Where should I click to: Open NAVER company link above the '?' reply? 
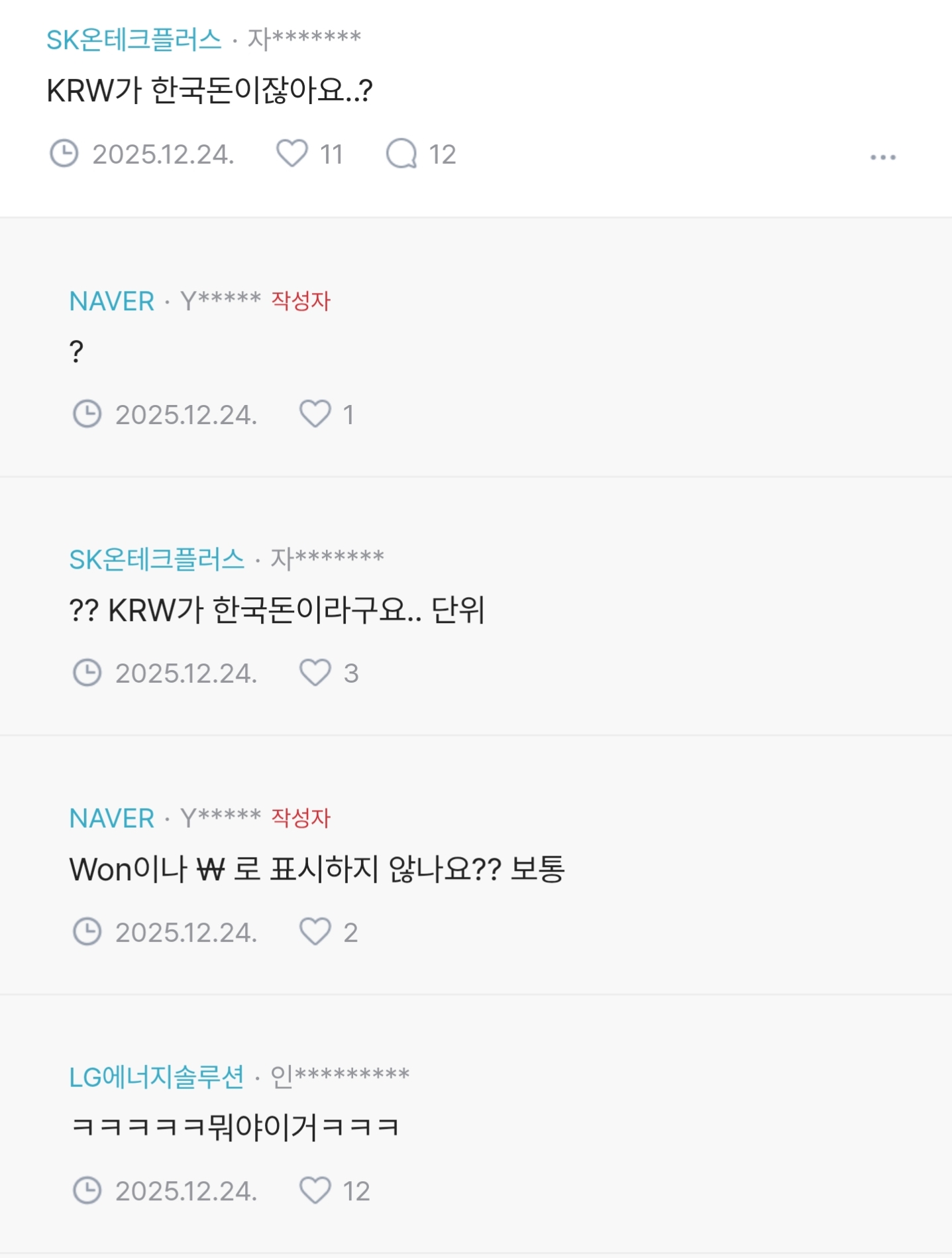112,302
